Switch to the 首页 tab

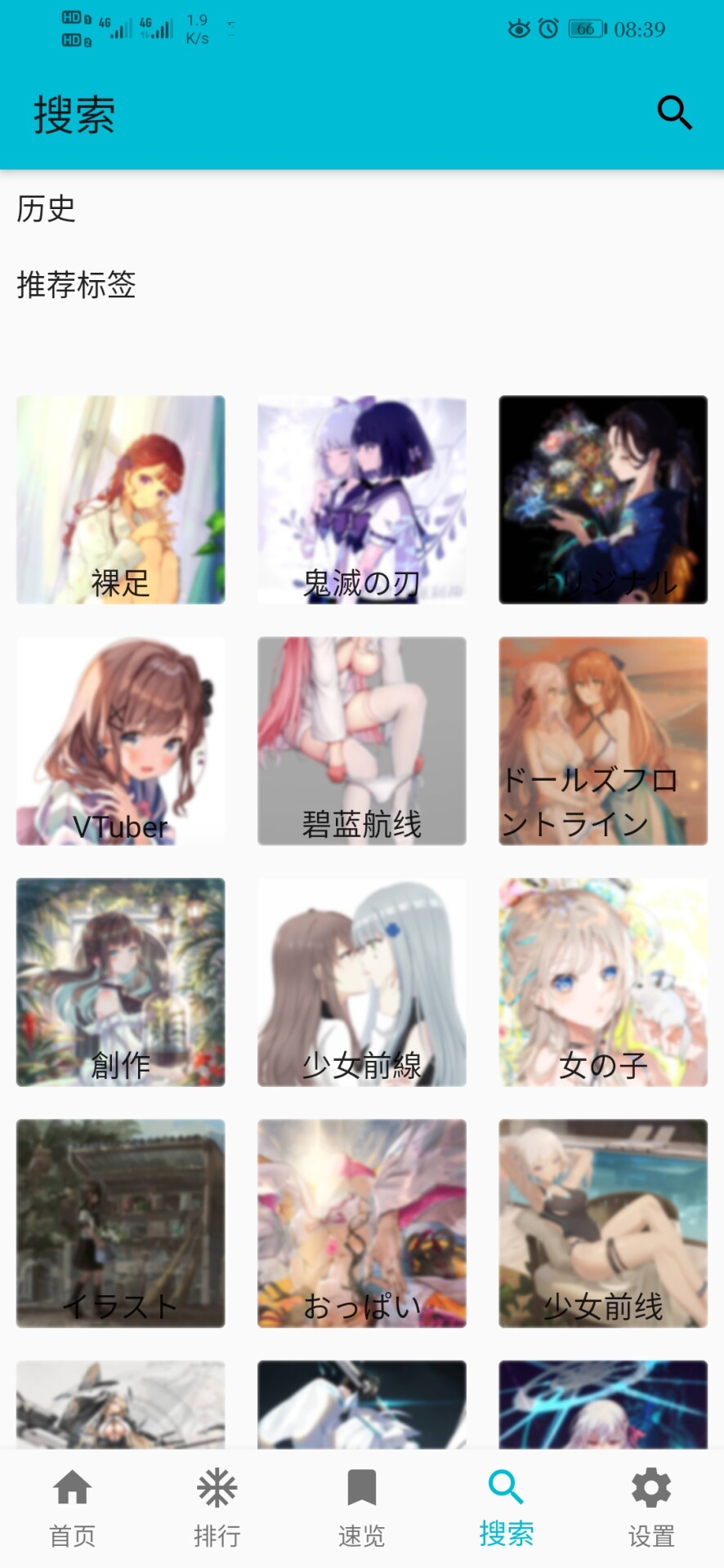72,1508
